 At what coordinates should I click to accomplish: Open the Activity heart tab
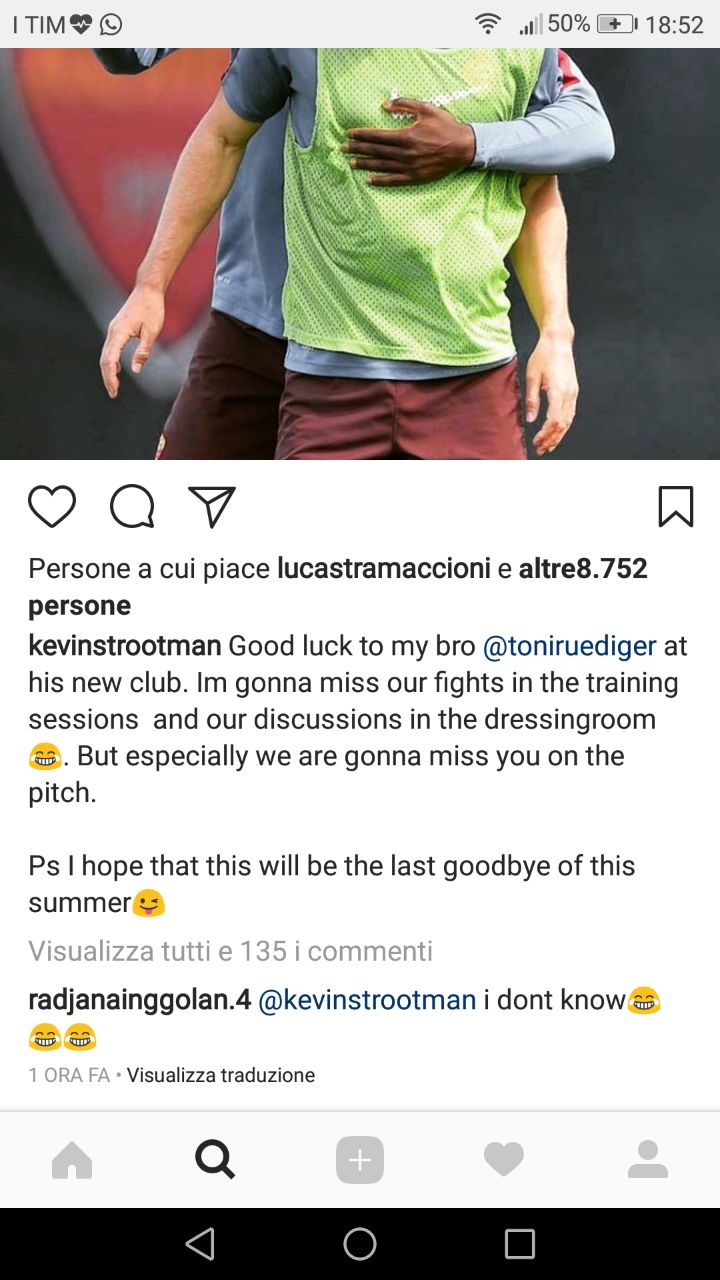tap(504, 1160)
